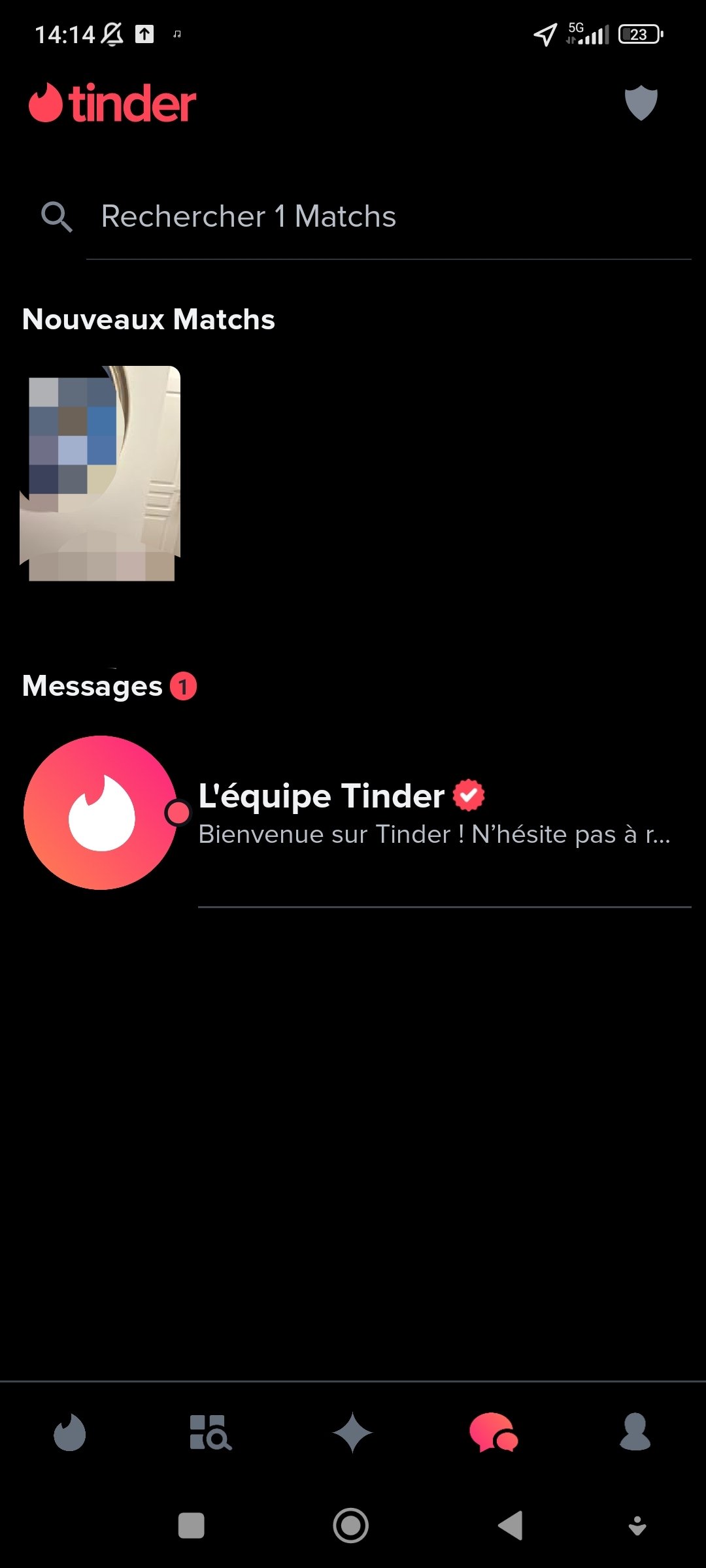The image size is (706, 1568).
Task: Go to the sparkle Likes tab
Action: pos(352,1432)
